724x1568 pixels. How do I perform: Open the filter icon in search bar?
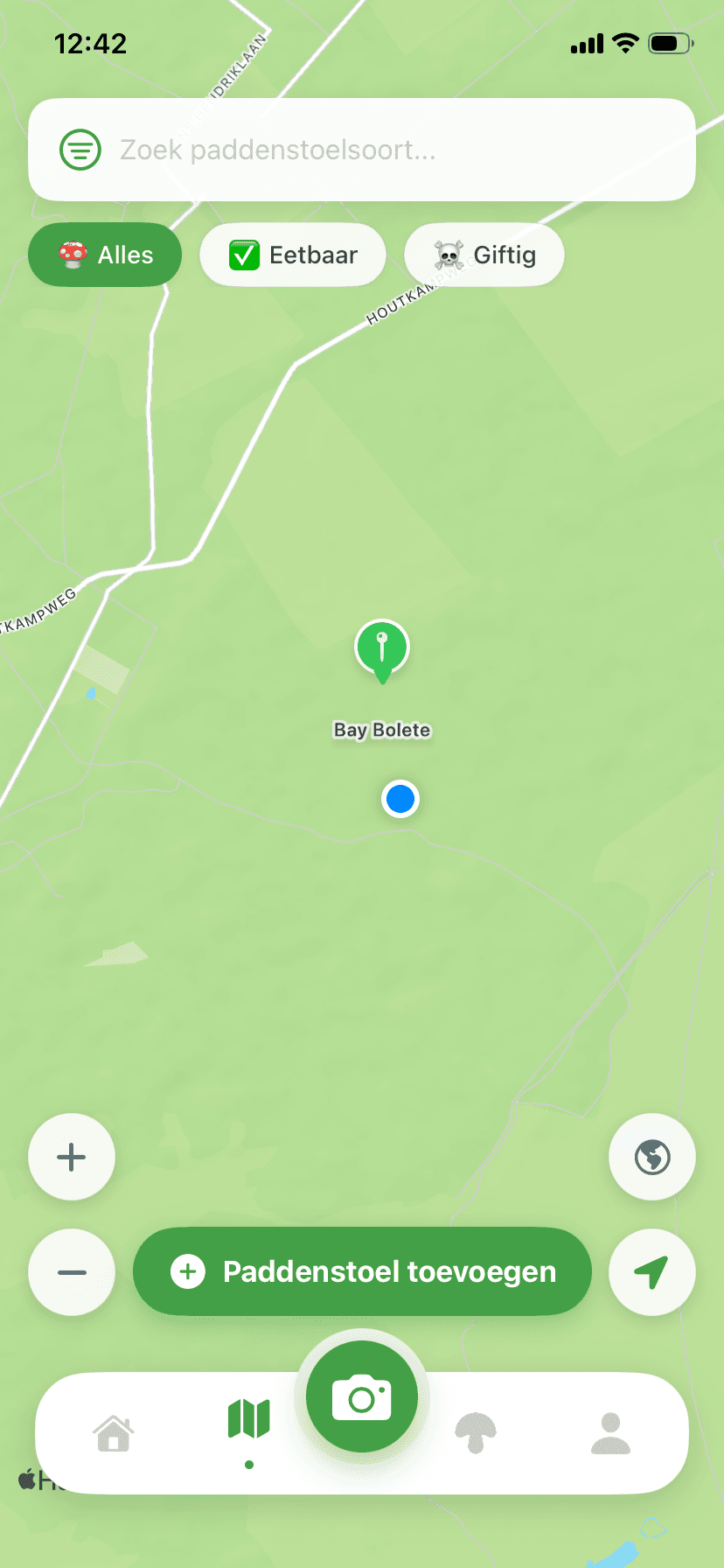click(80, 150)
